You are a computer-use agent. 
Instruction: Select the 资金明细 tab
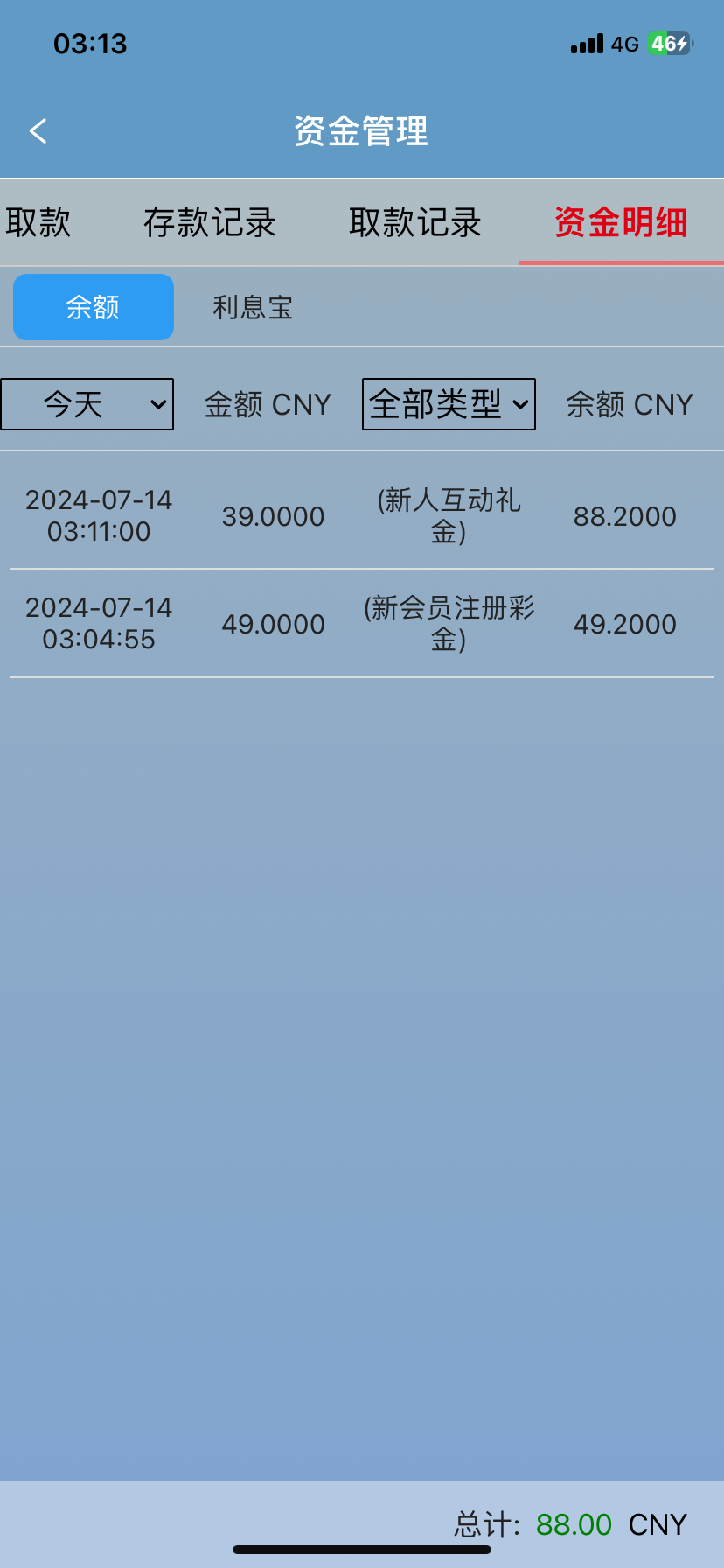coord(621,222)
